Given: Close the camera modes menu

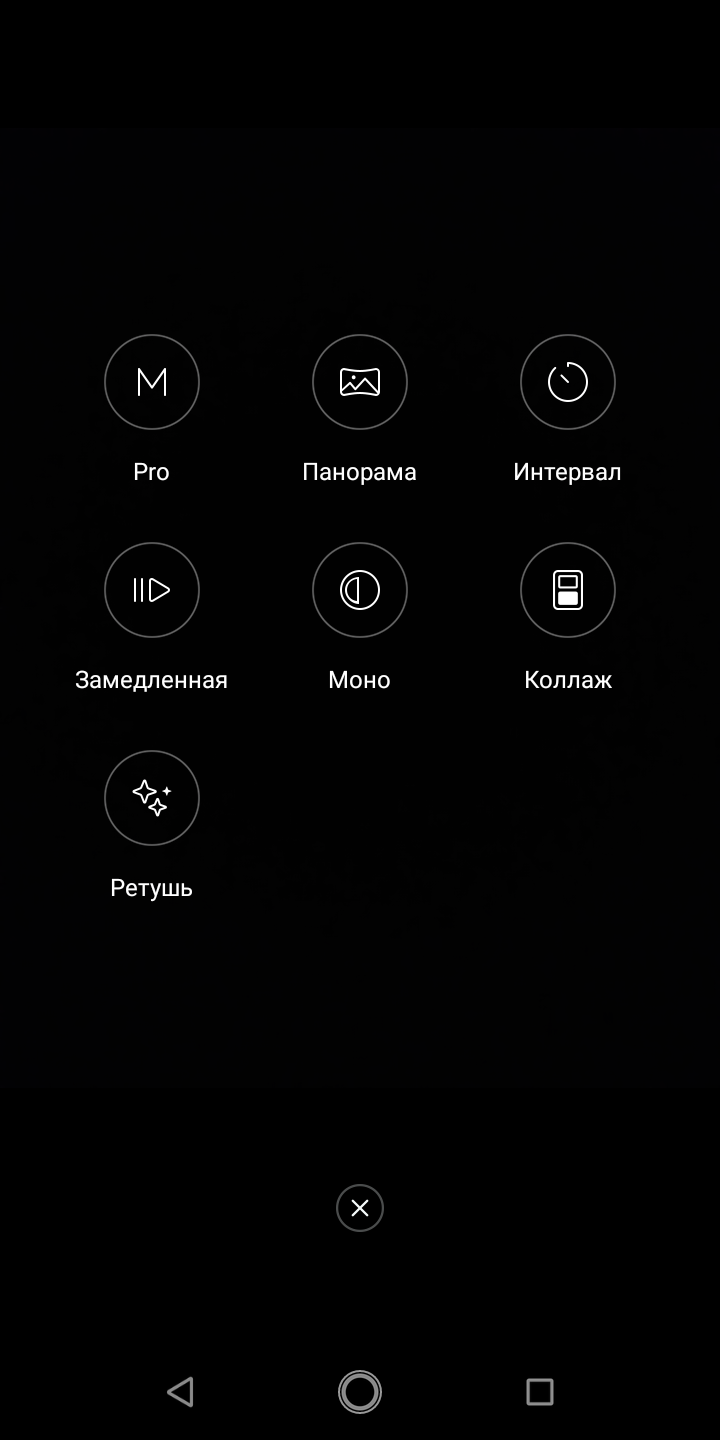Looking at the screenshot, I should pyautogui.click(x=360, y=1208).
